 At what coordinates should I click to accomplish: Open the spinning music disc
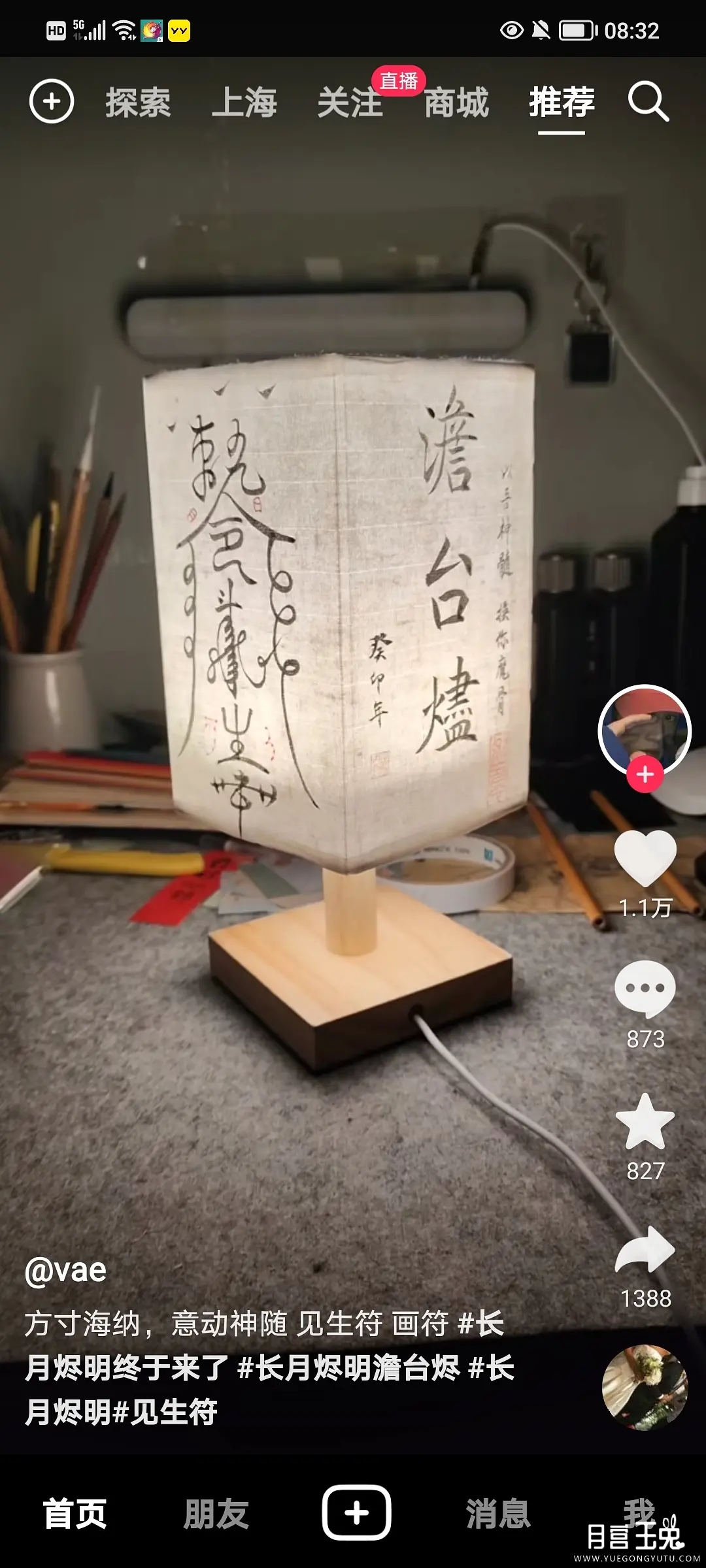(645, 1387)
